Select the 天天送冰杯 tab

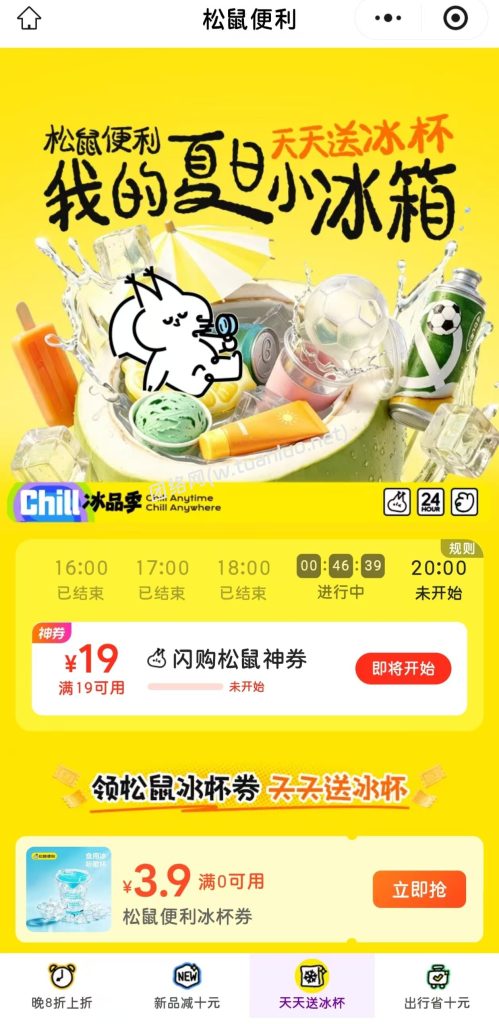(x=312, y=987)
